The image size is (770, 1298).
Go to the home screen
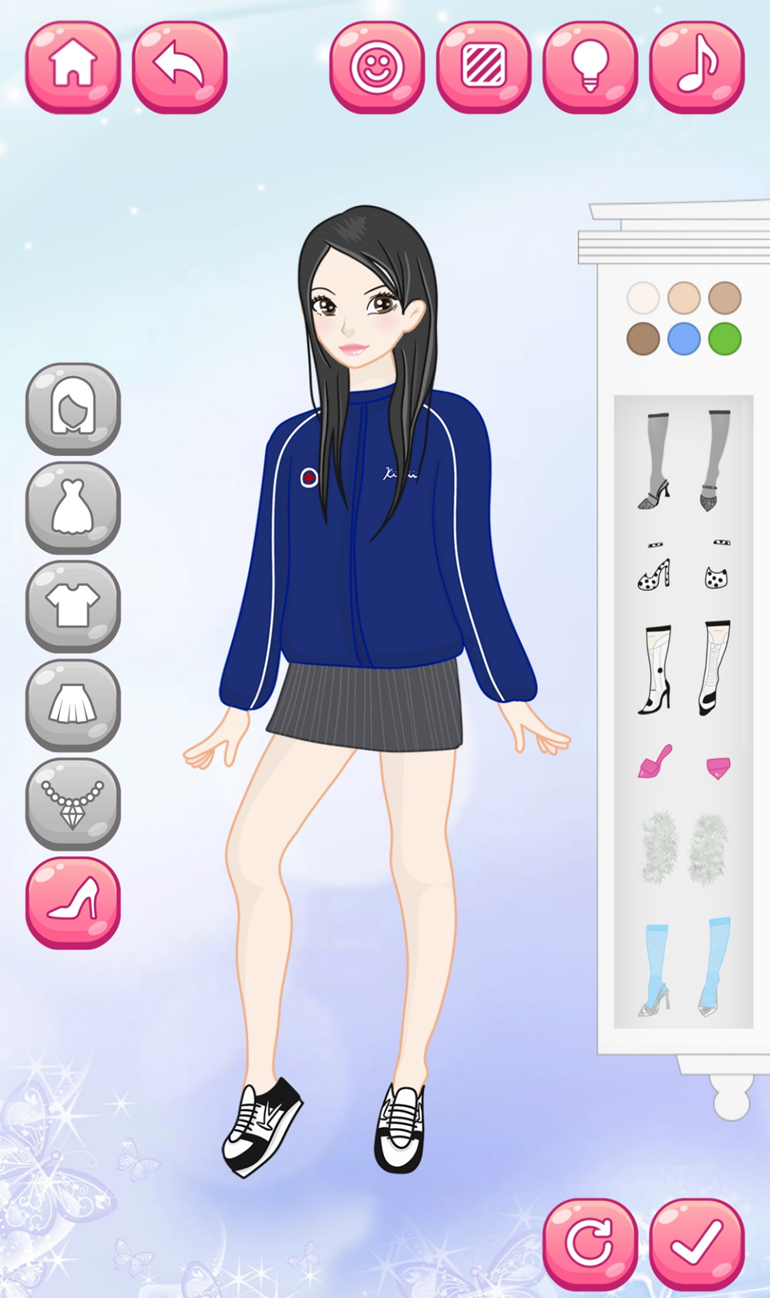(x=73, y=66)
